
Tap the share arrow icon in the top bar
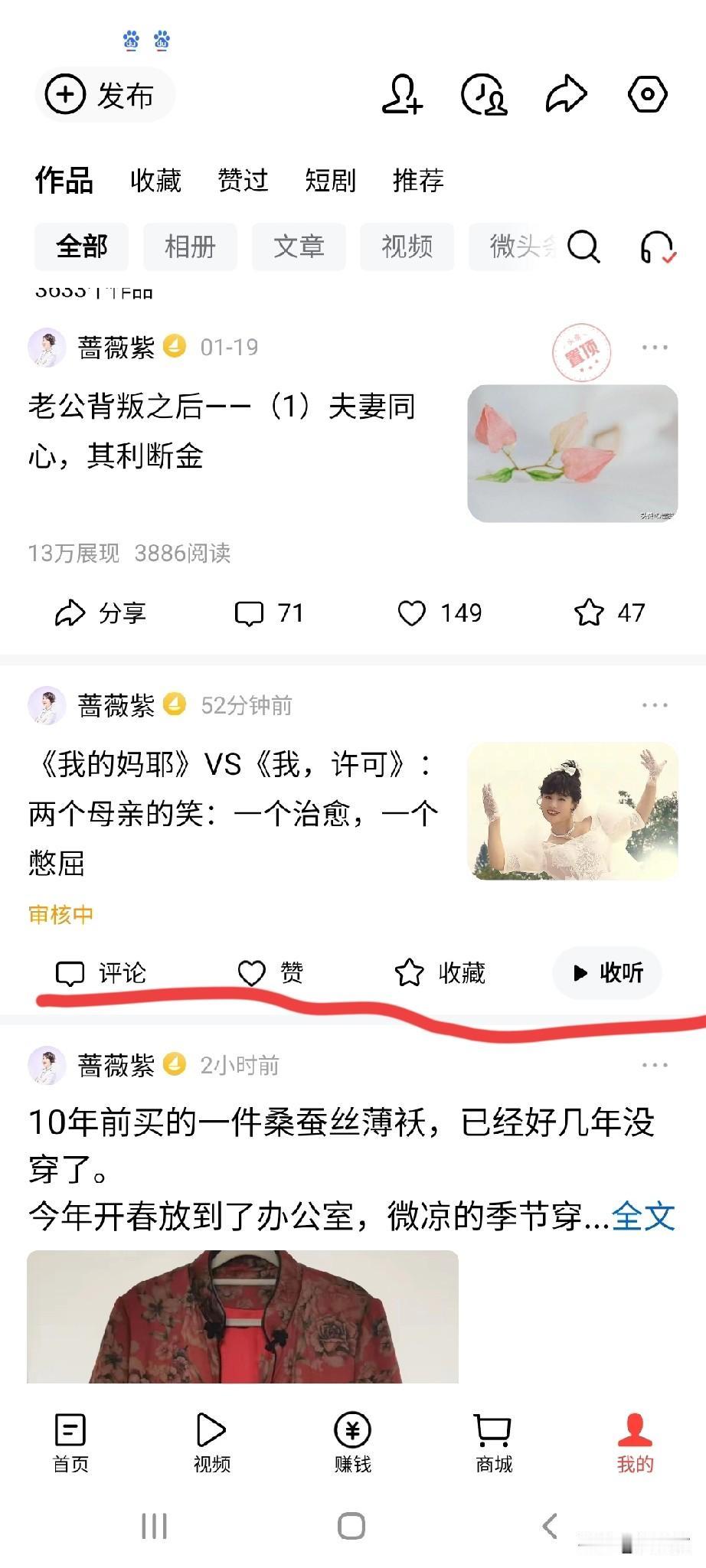pos(566,92)
